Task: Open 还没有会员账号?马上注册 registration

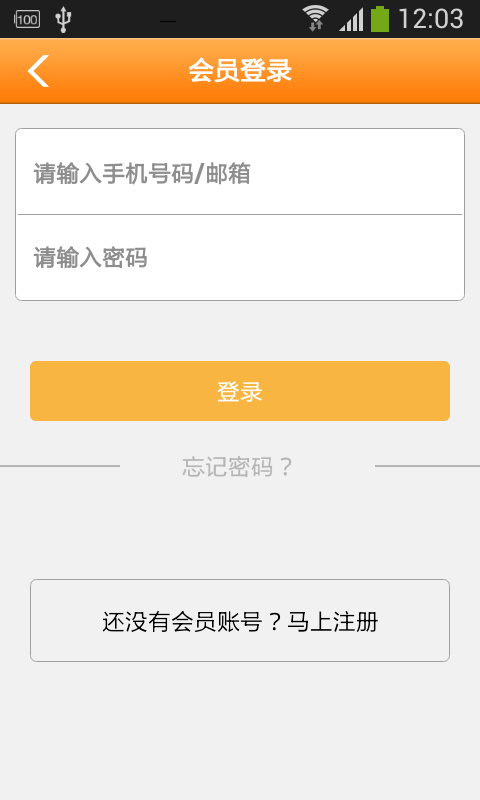Action: 240,620
